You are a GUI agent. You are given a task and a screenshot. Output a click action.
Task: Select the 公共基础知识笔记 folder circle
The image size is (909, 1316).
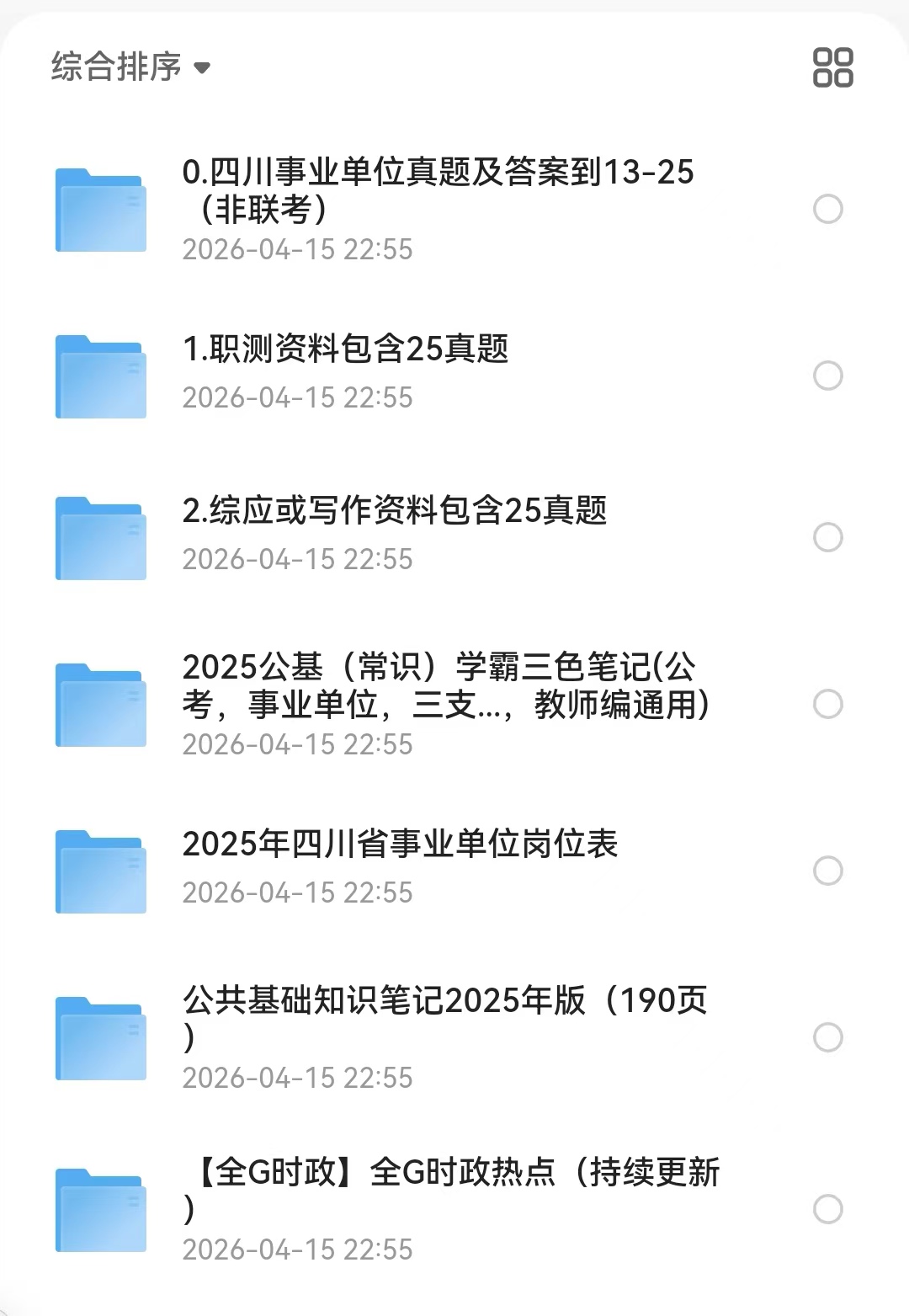point(827,1037)
